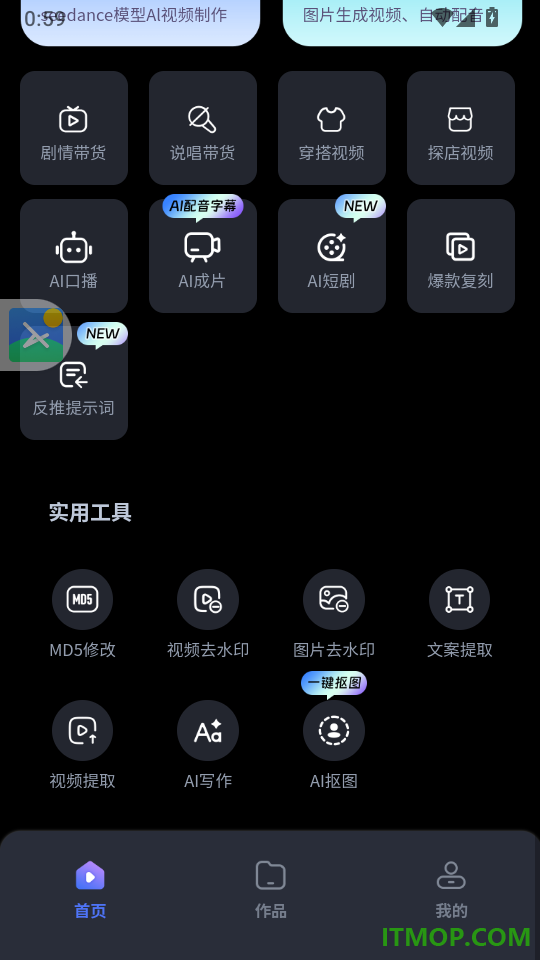Screen dimensions: 540x960
Task: Switch to the 作品 tab
Action: click(x=271, y=890)
